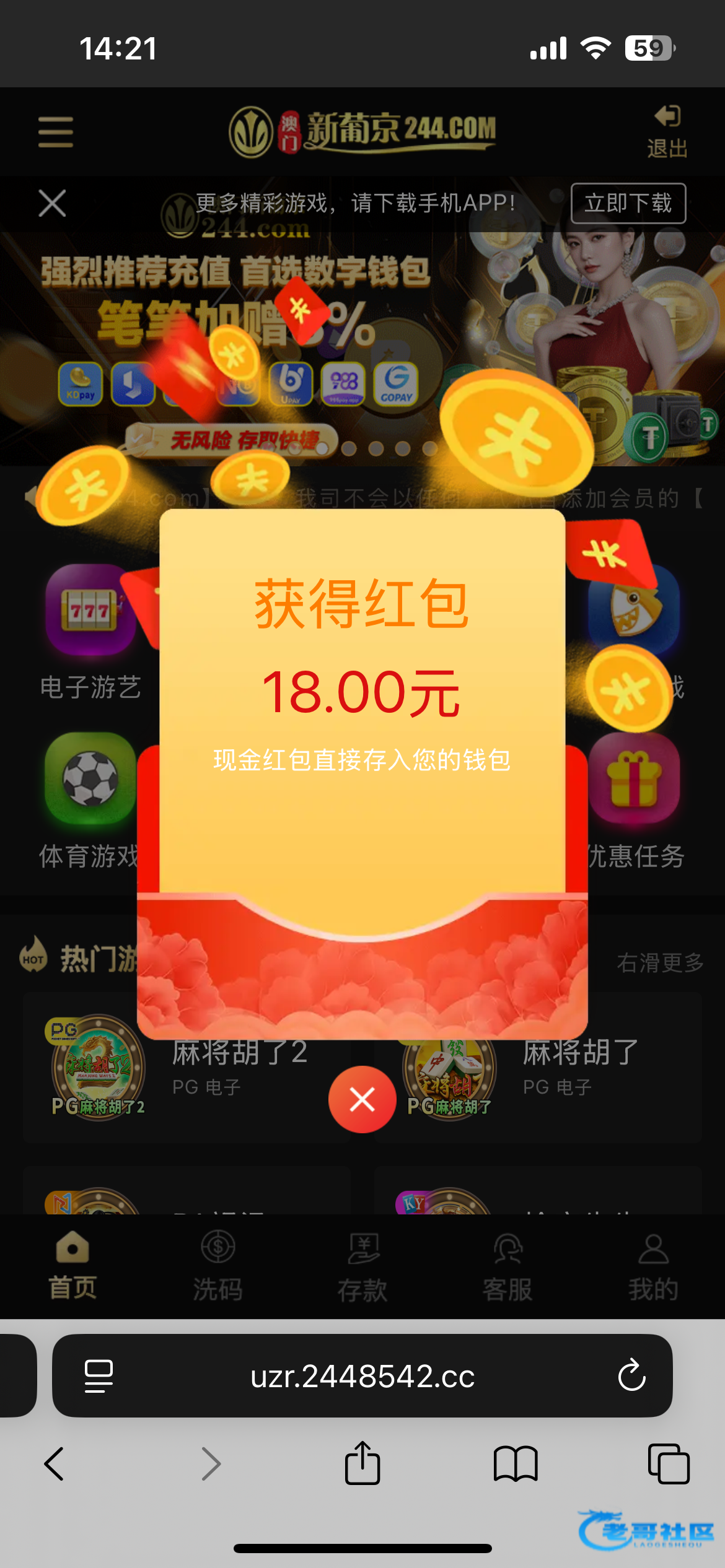Viewport: 725px width, 1568px height.
Task: Tap 立即下载 to download app
Action: click(628, 203)
